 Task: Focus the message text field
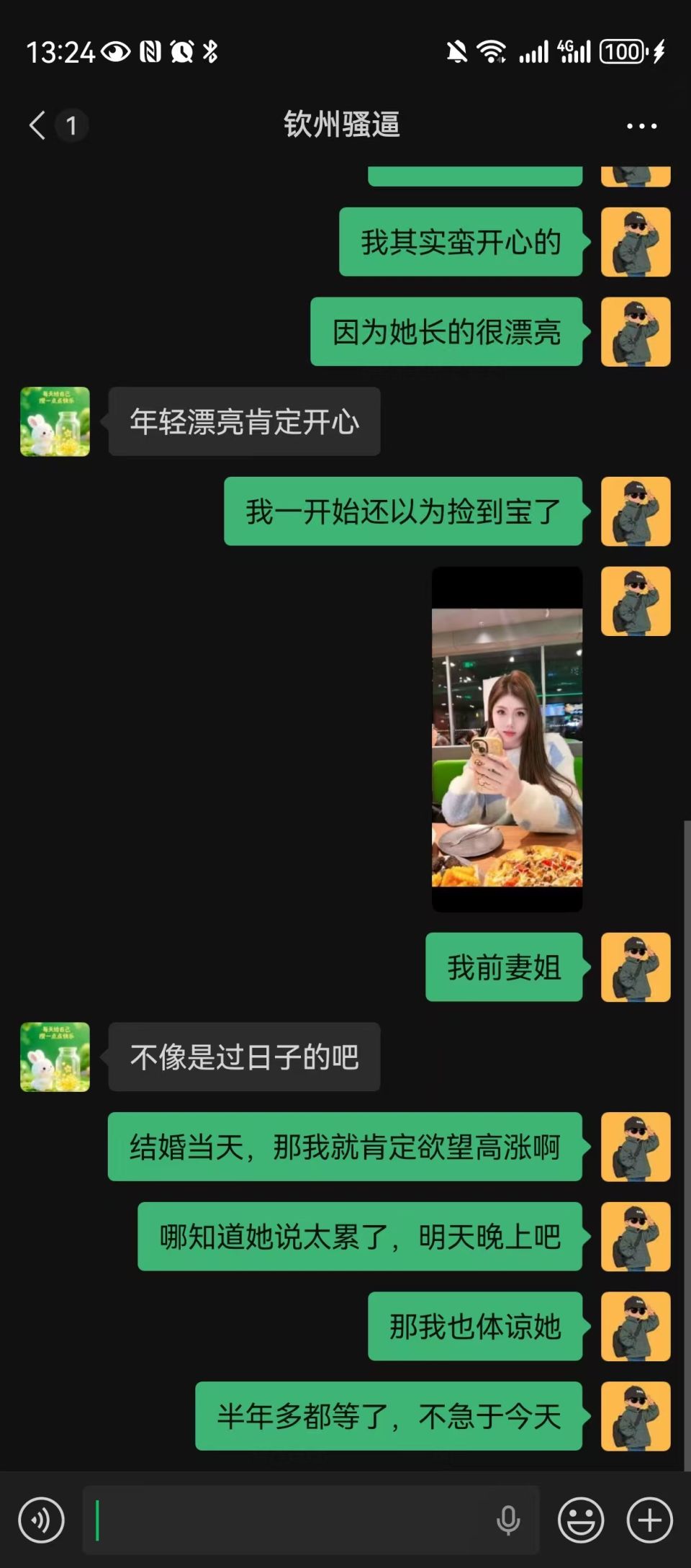(x=288, y=1520)
